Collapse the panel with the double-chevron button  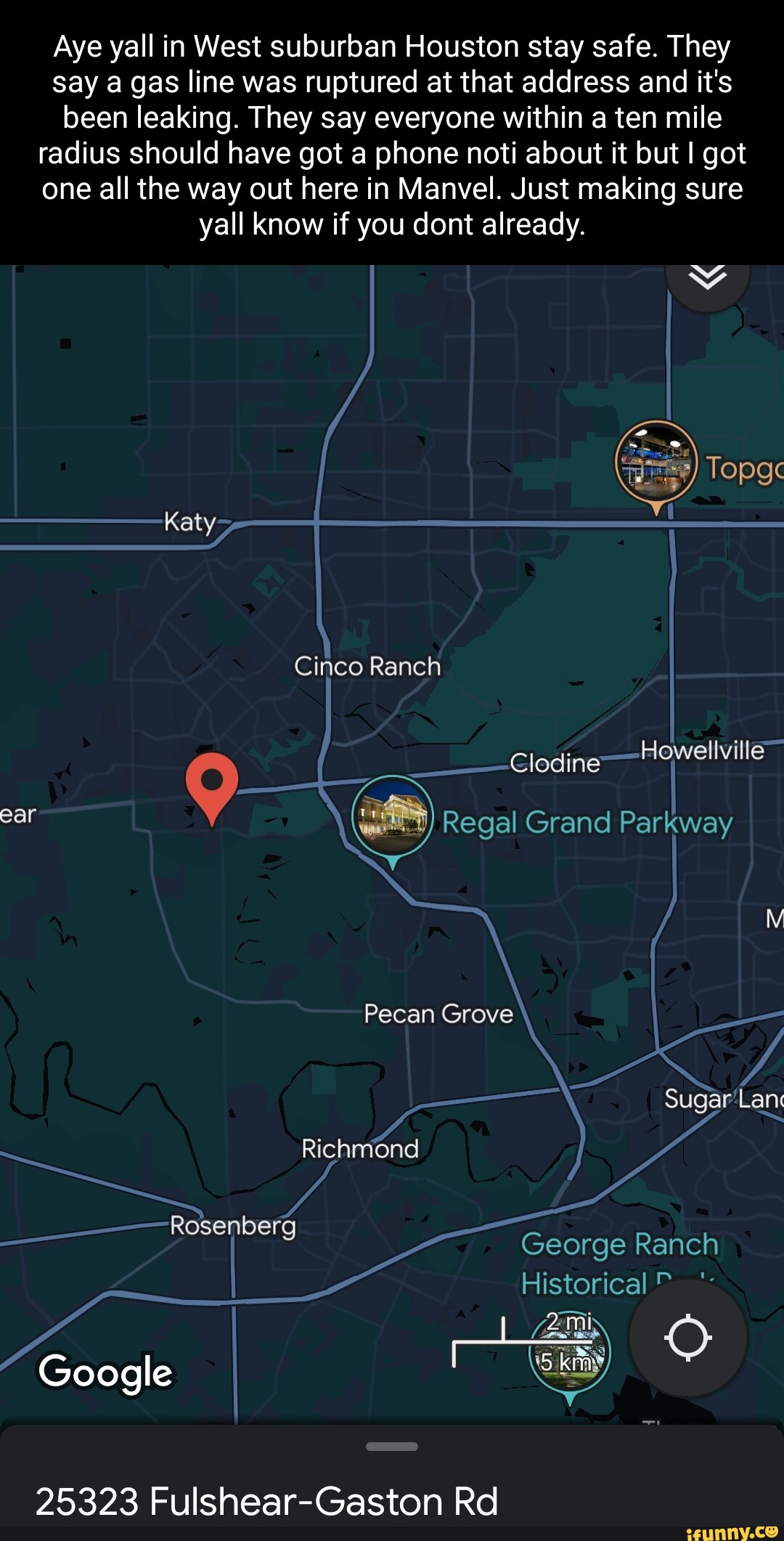707,279
